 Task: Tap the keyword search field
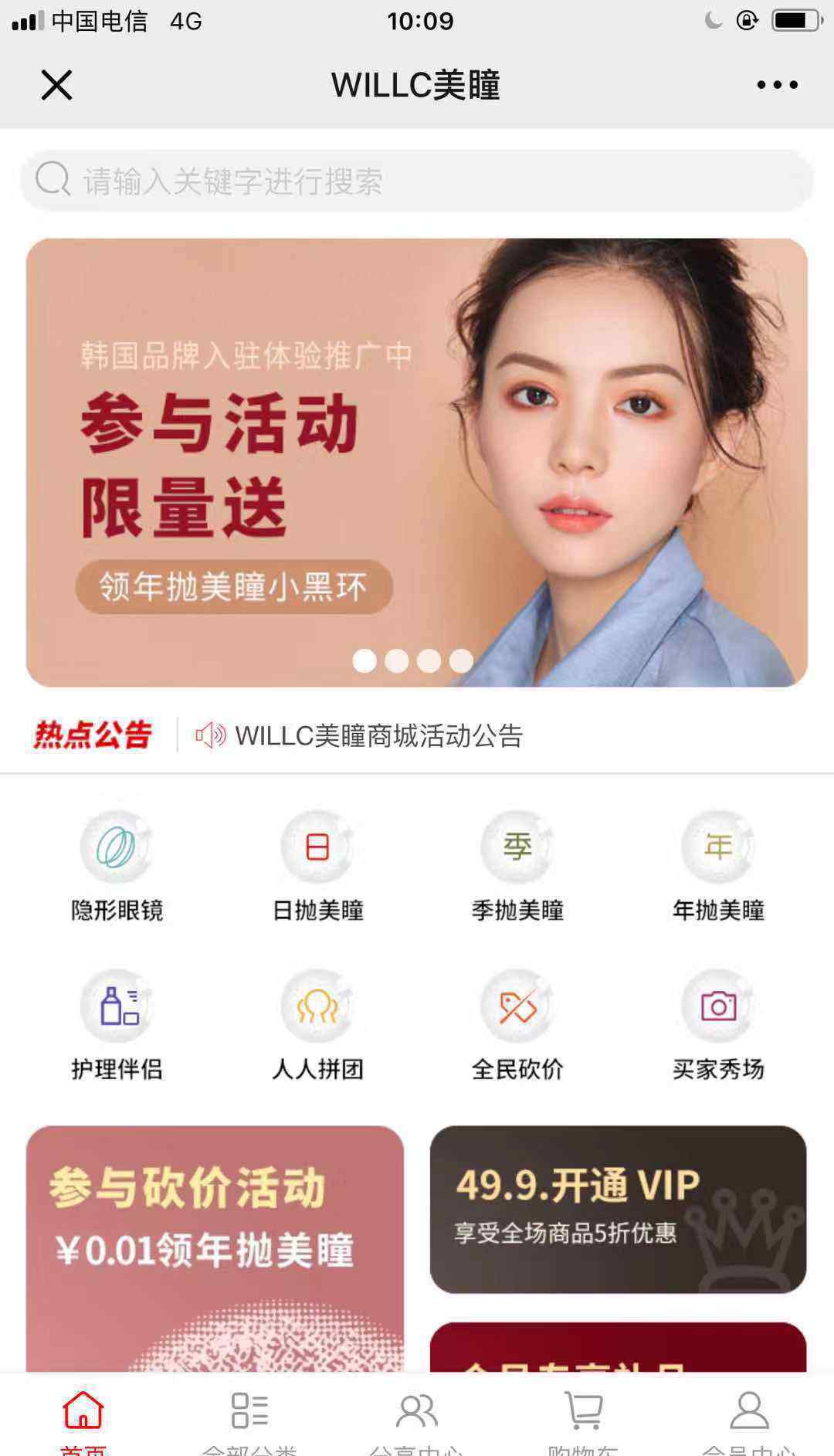[x=417, y=181]
